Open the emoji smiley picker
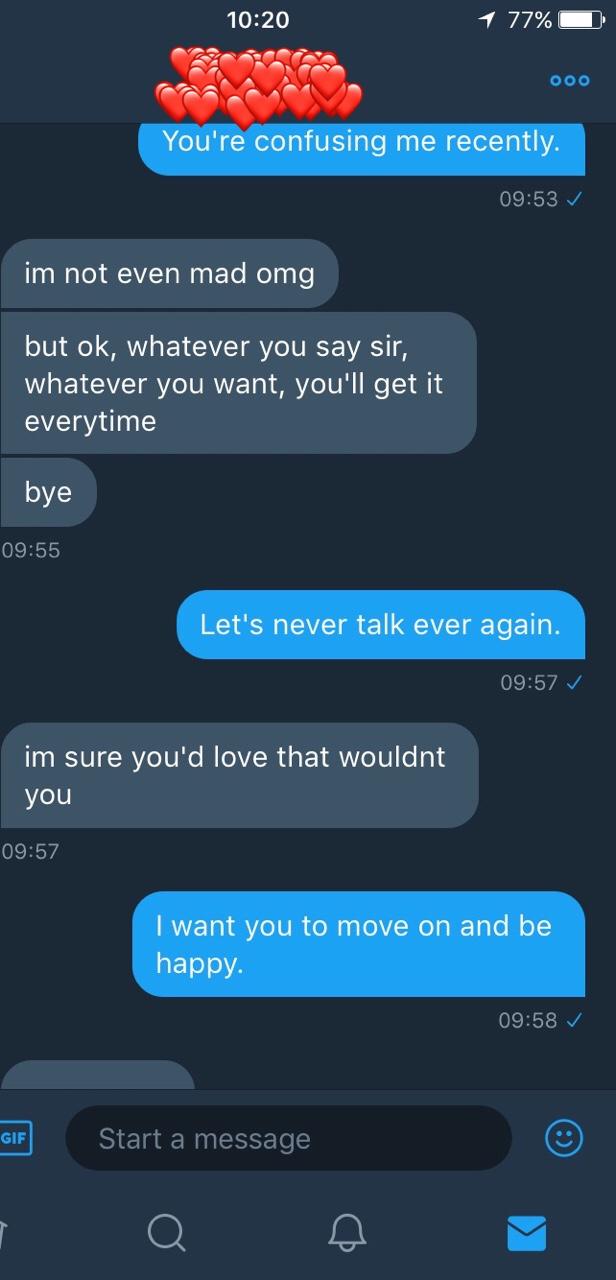616x1280 pixels. pyautogui.click(x=564, y=1138)
